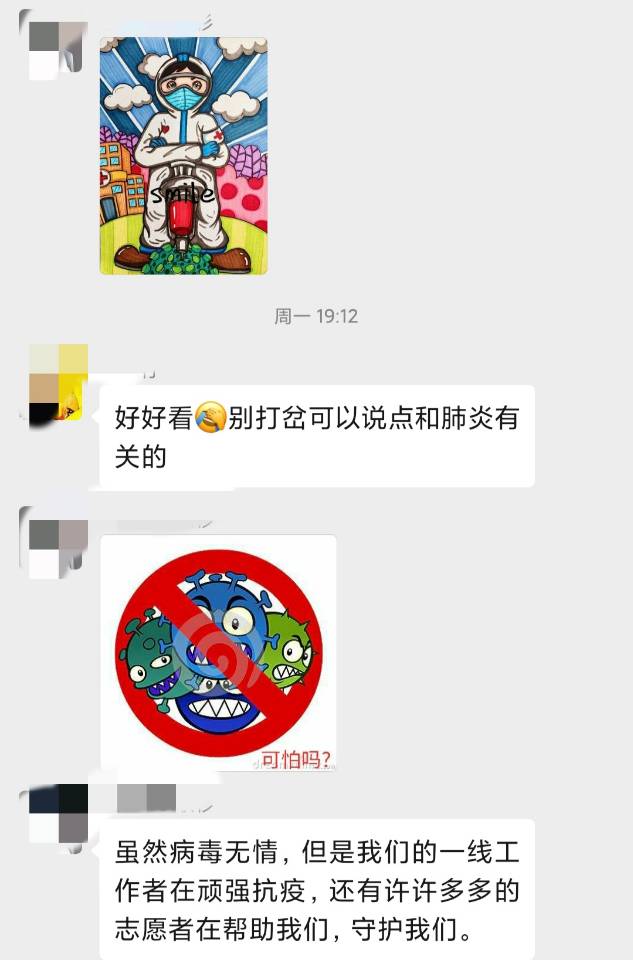Image resolution: width=633 pixels, height=960 pixels.
Task: Tap the avatar beside the medical worker image
Action: click(x=54, y=45)
